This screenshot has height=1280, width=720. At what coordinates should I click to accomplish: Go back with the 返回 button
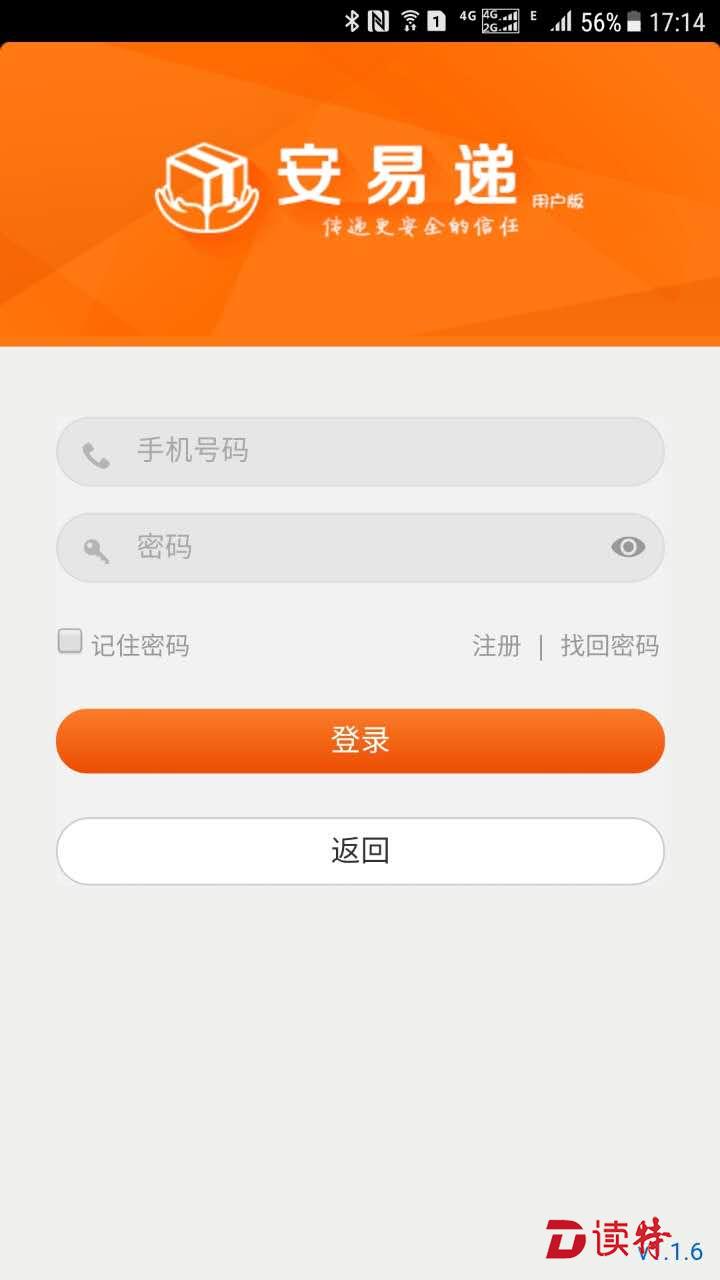(x=360, y=851)
